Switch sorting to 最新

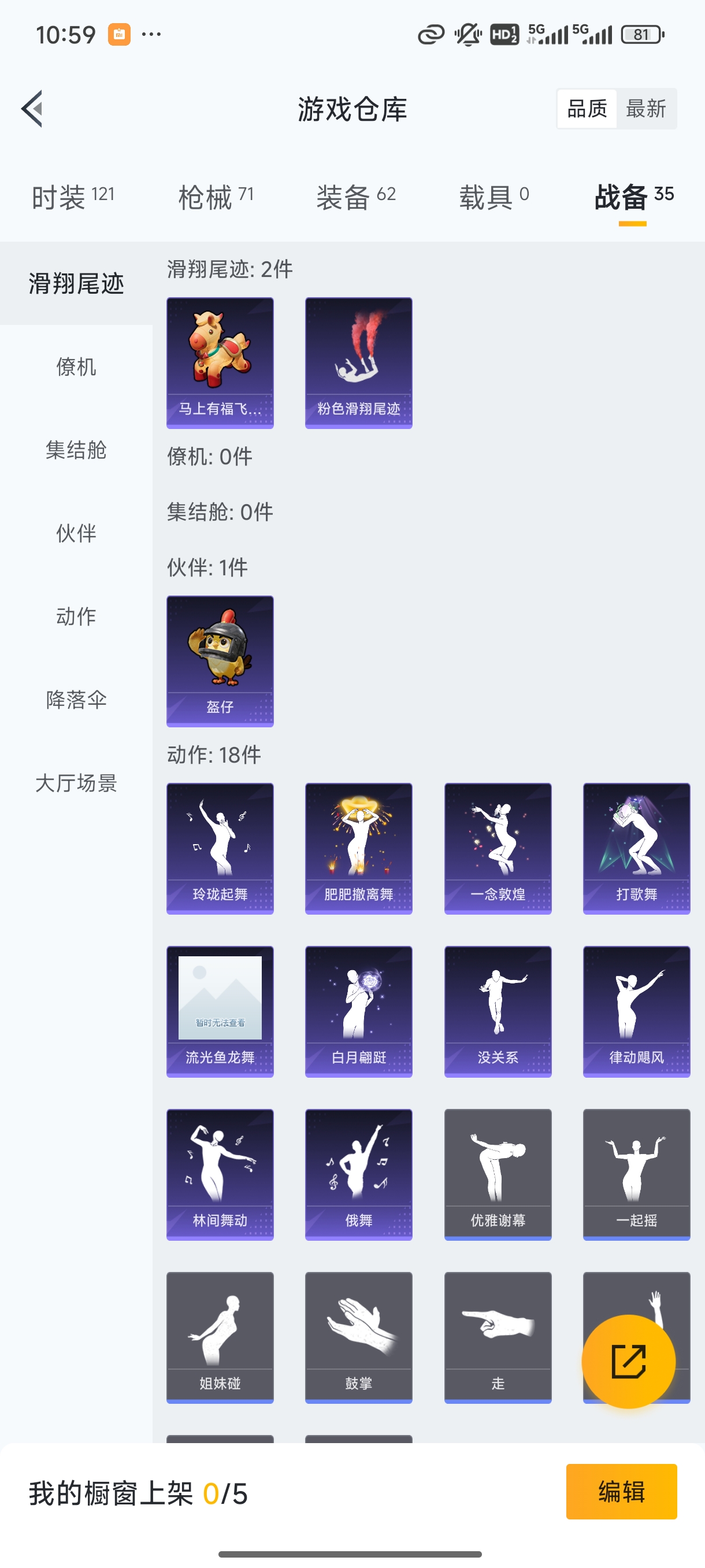[647, 108]
